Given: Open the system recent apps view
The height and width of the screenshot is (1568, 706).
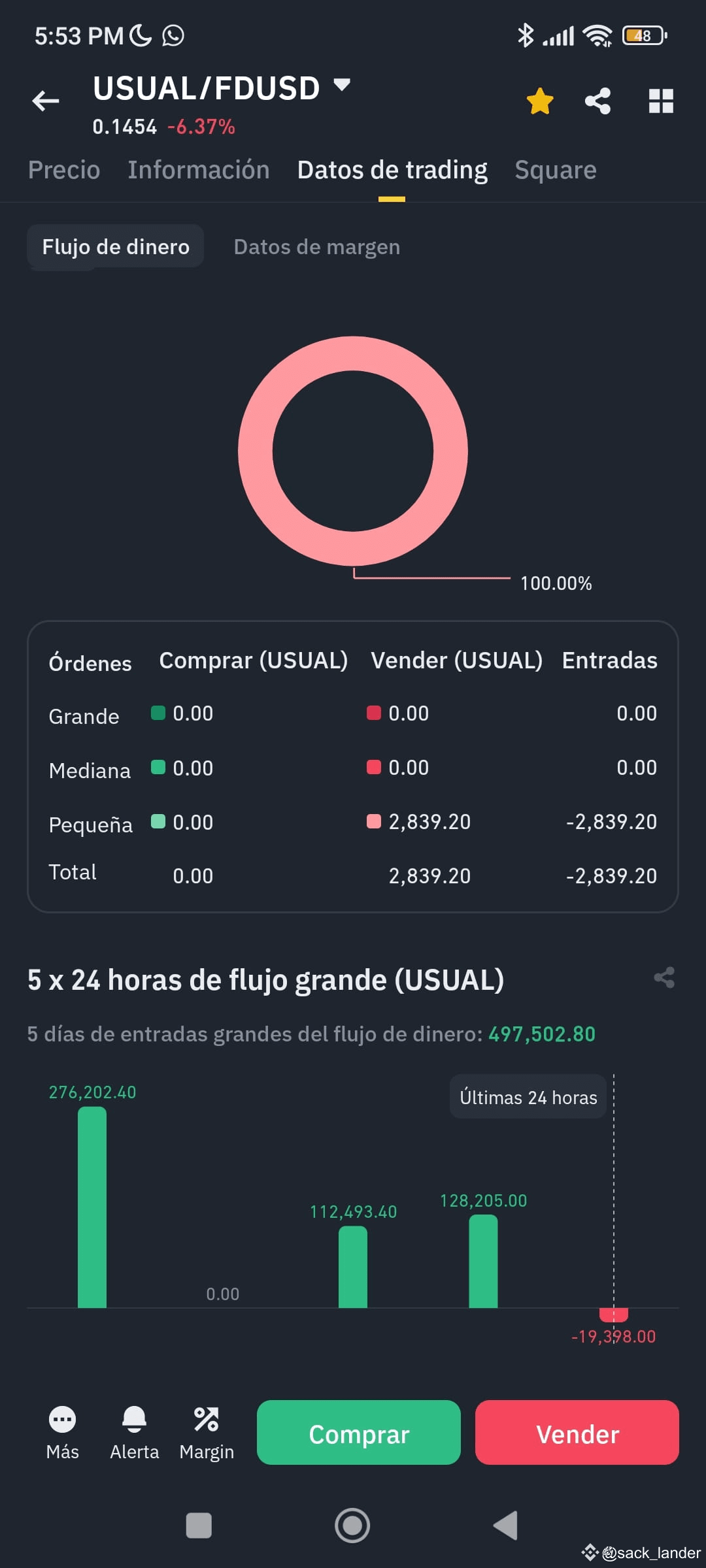Looking at the screenshot, I should 199,1526.
